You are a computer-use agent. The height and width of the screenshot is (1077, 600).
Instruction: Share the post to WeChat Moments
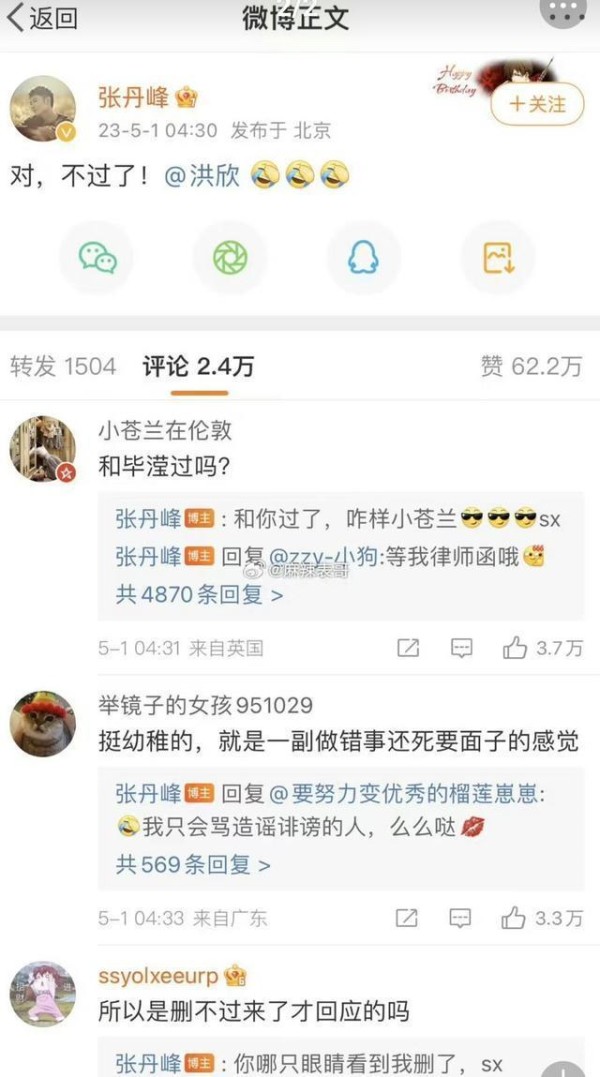point(230,258)
